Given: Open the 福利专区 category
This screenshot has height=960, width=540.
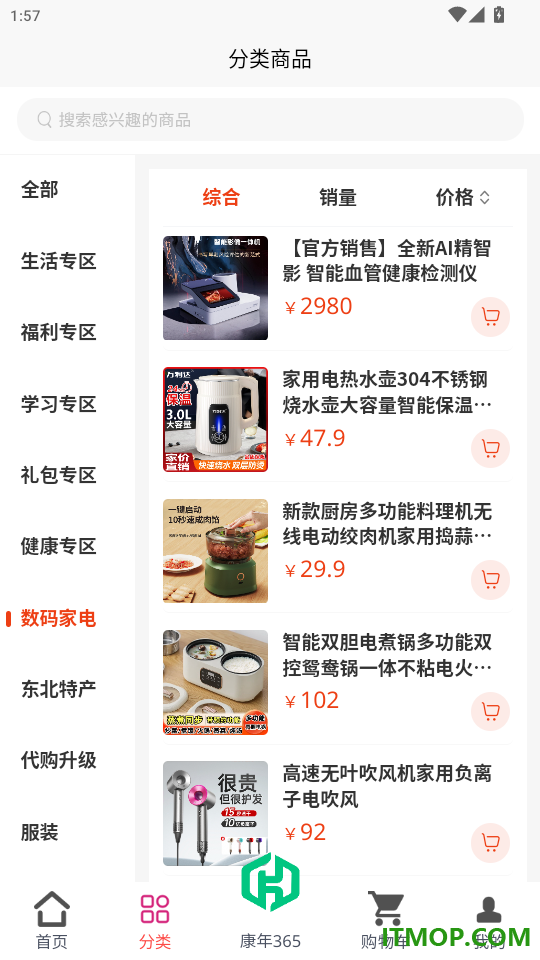Looking at the screenshot, I should click(59, 332).
